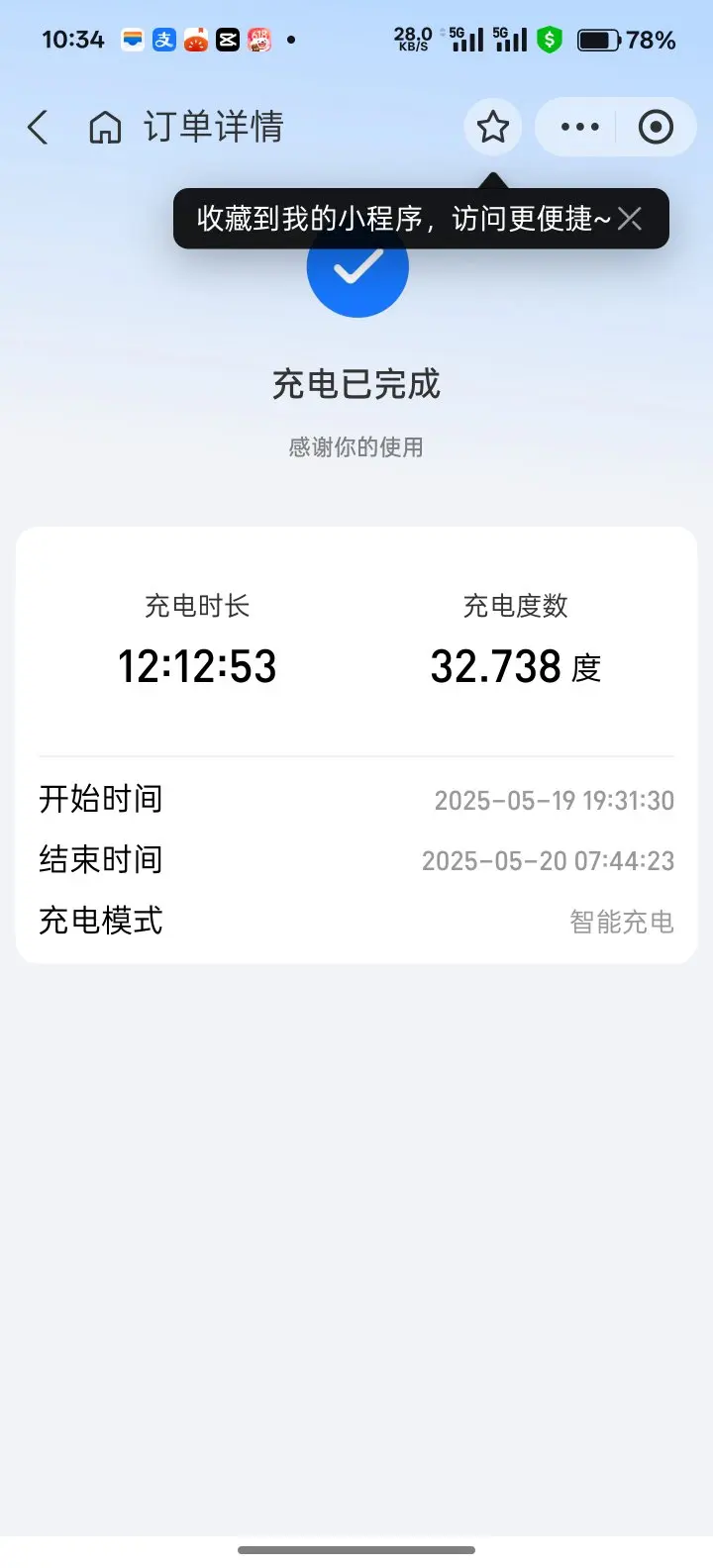Dismiss the 收藏到我的小程序 tooltip

pyautogui.click(x=630, y=219)
